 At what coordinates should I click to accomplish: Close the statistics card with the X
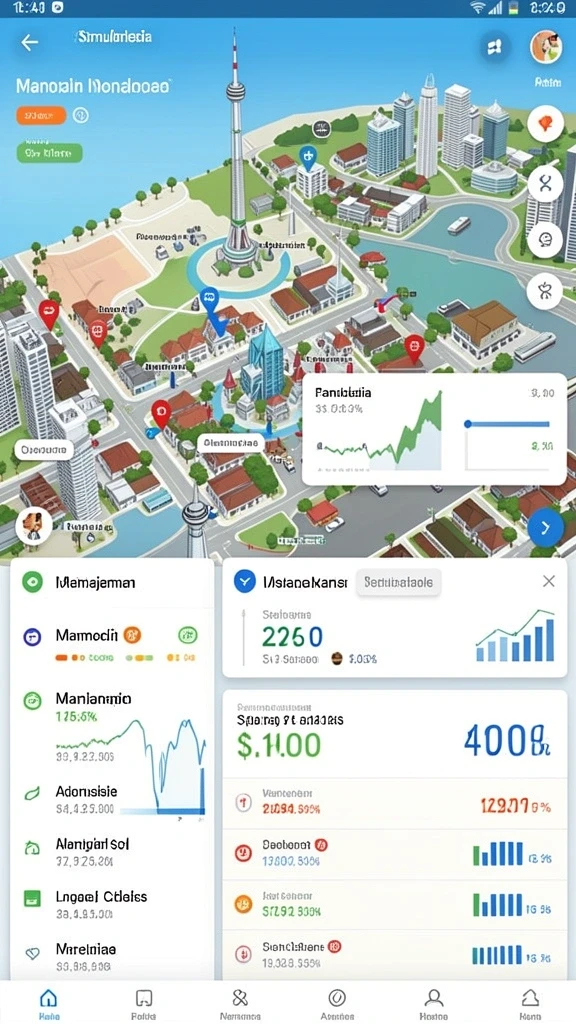[549, 581]
